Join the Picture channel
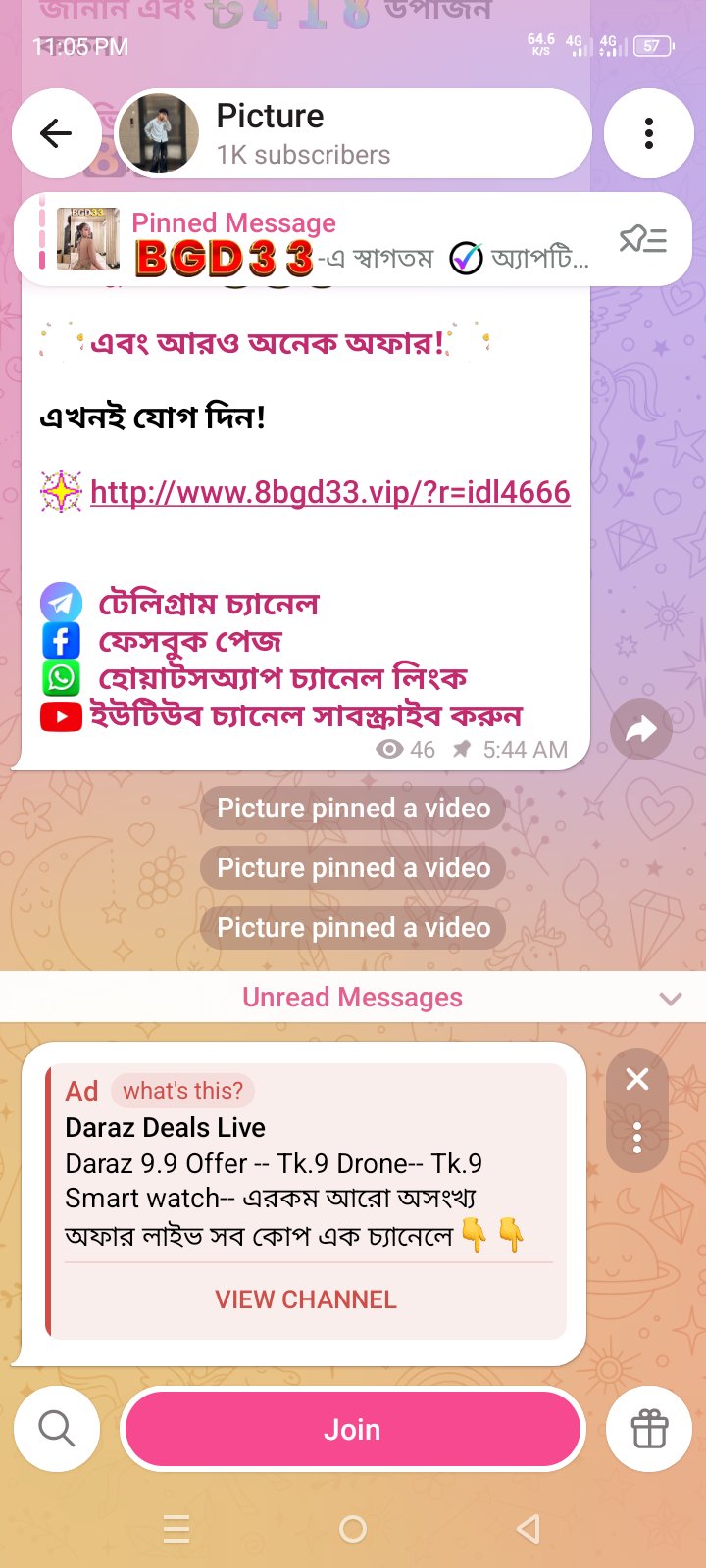 (353, 1430)
